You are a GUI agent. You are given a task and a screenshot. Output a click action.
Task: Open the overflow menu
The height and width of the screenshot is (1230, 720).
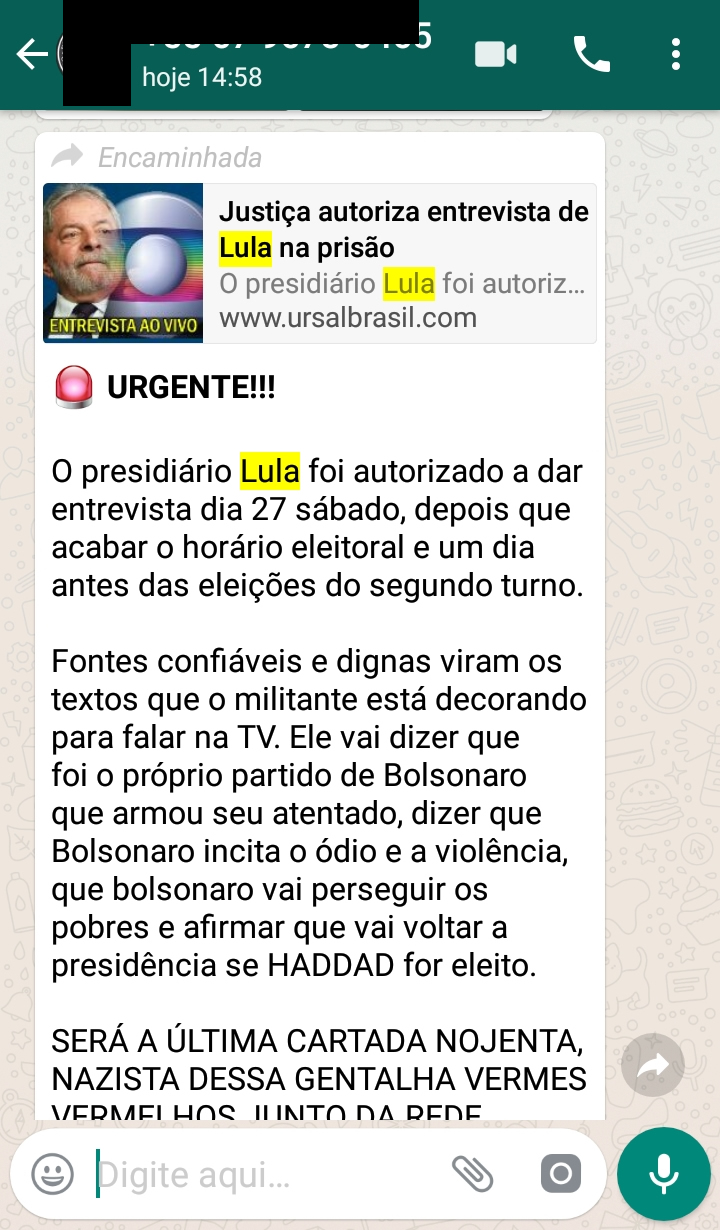677,54
